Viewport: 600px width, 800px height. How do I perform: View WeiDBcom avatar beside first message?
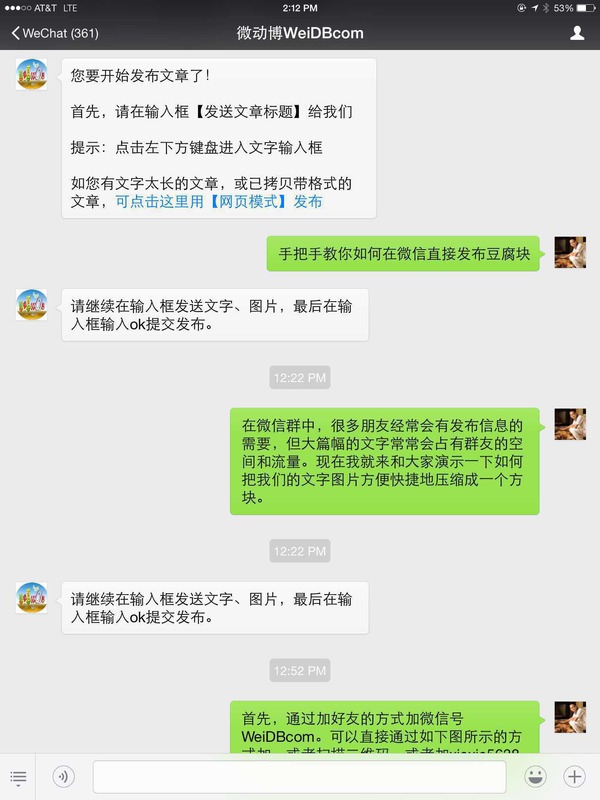point(32,74)
